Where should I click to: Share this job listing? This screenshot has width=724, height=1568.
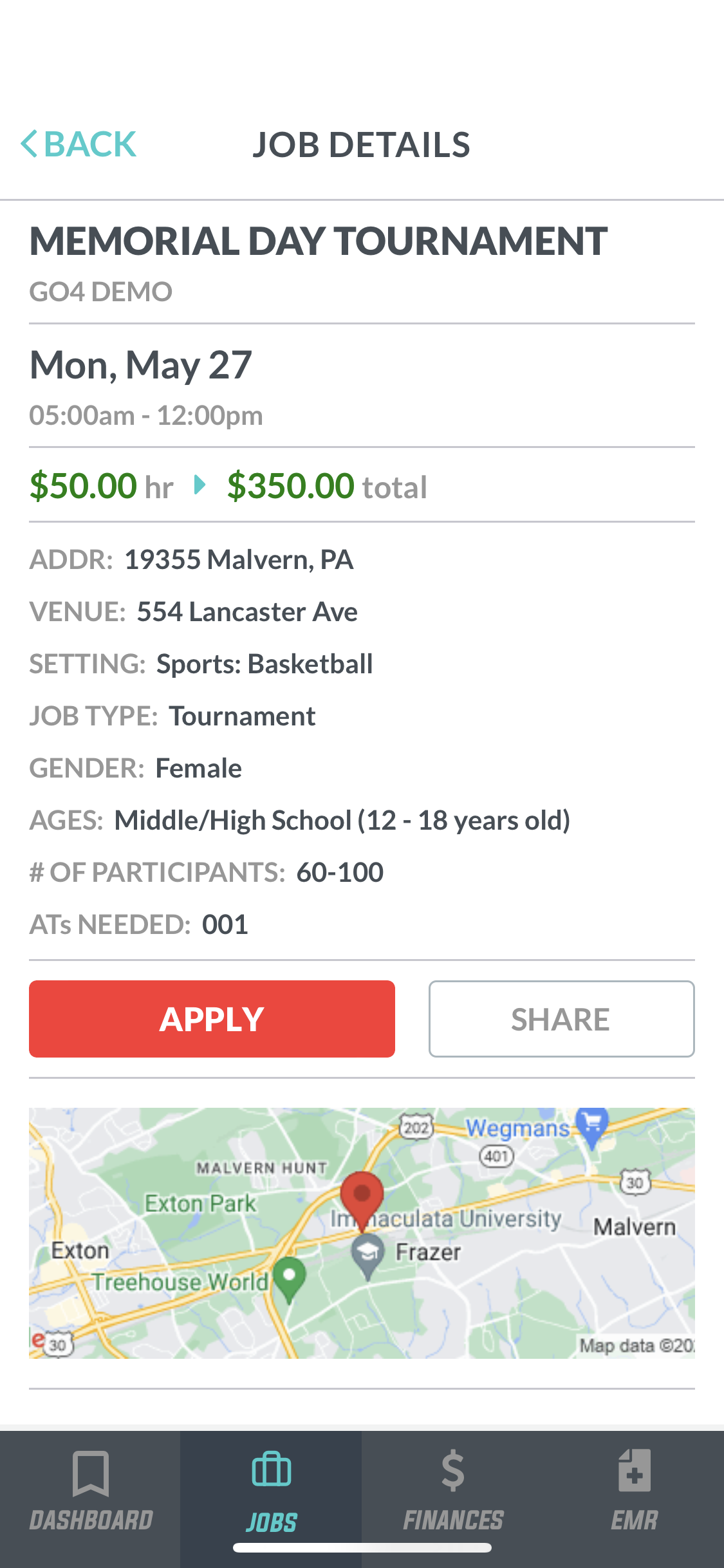[x=561, y=1019]
